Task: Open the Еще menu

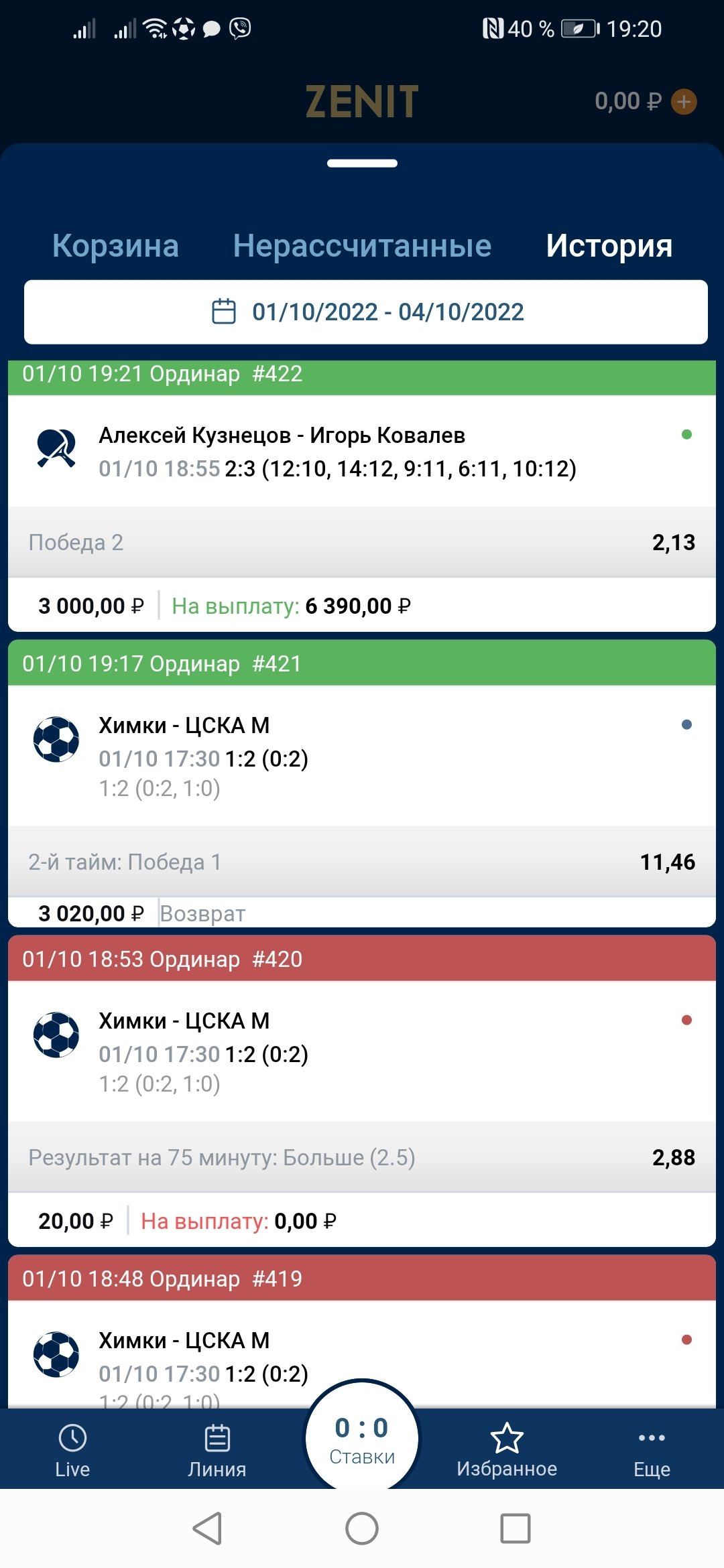Action: tap(652, 1450)
